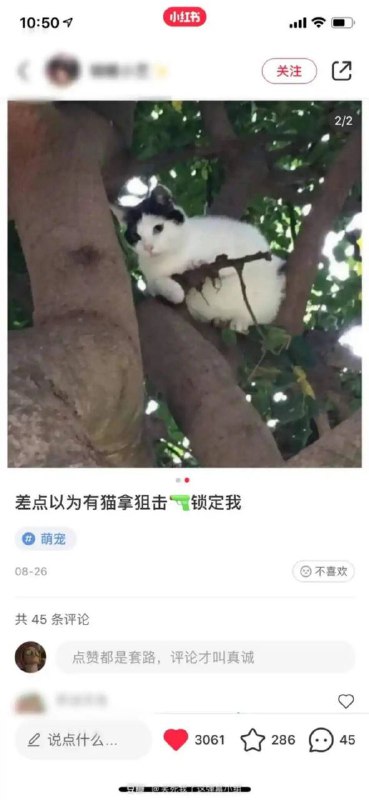The width and height of the screenshot is (369, 800).
Task: Follow the author with 关注 button
Action: coord(289,71)
